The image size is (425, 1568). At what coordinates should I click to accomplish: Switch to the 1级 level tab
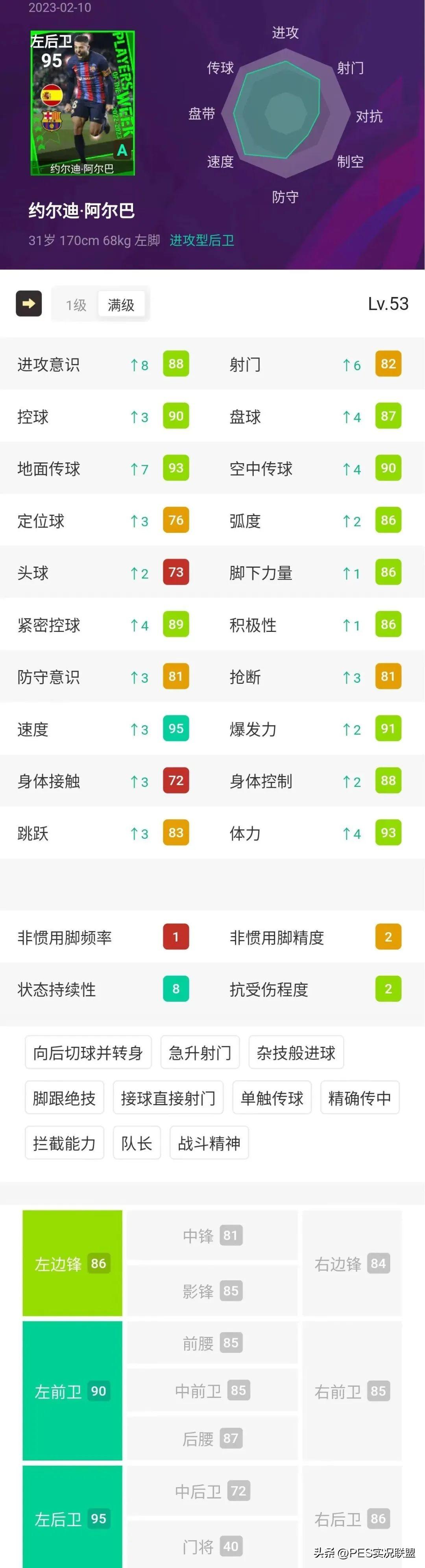tap(76, 304)
